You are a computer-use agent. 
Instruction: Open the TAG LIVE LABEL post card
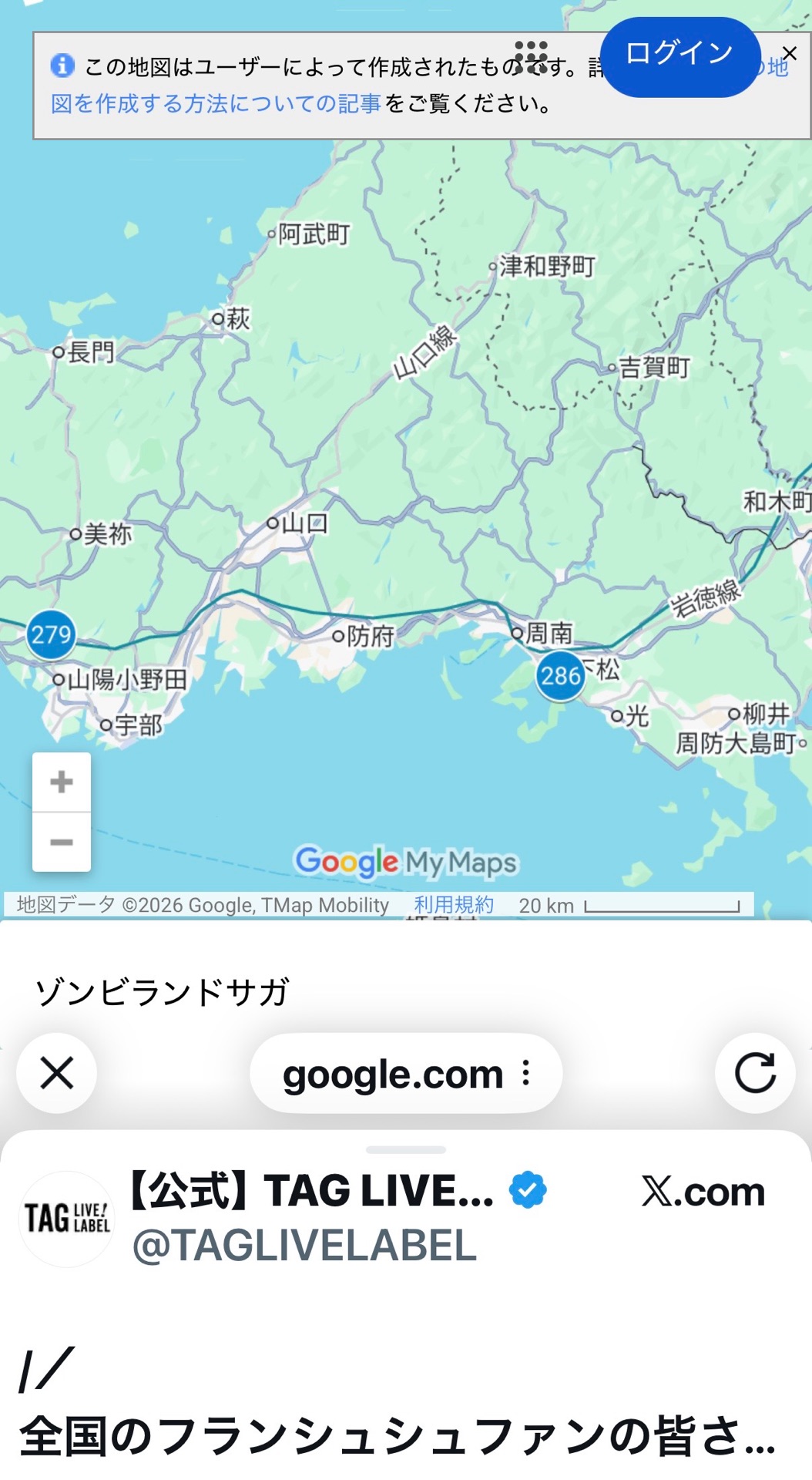coord(406,1310)
